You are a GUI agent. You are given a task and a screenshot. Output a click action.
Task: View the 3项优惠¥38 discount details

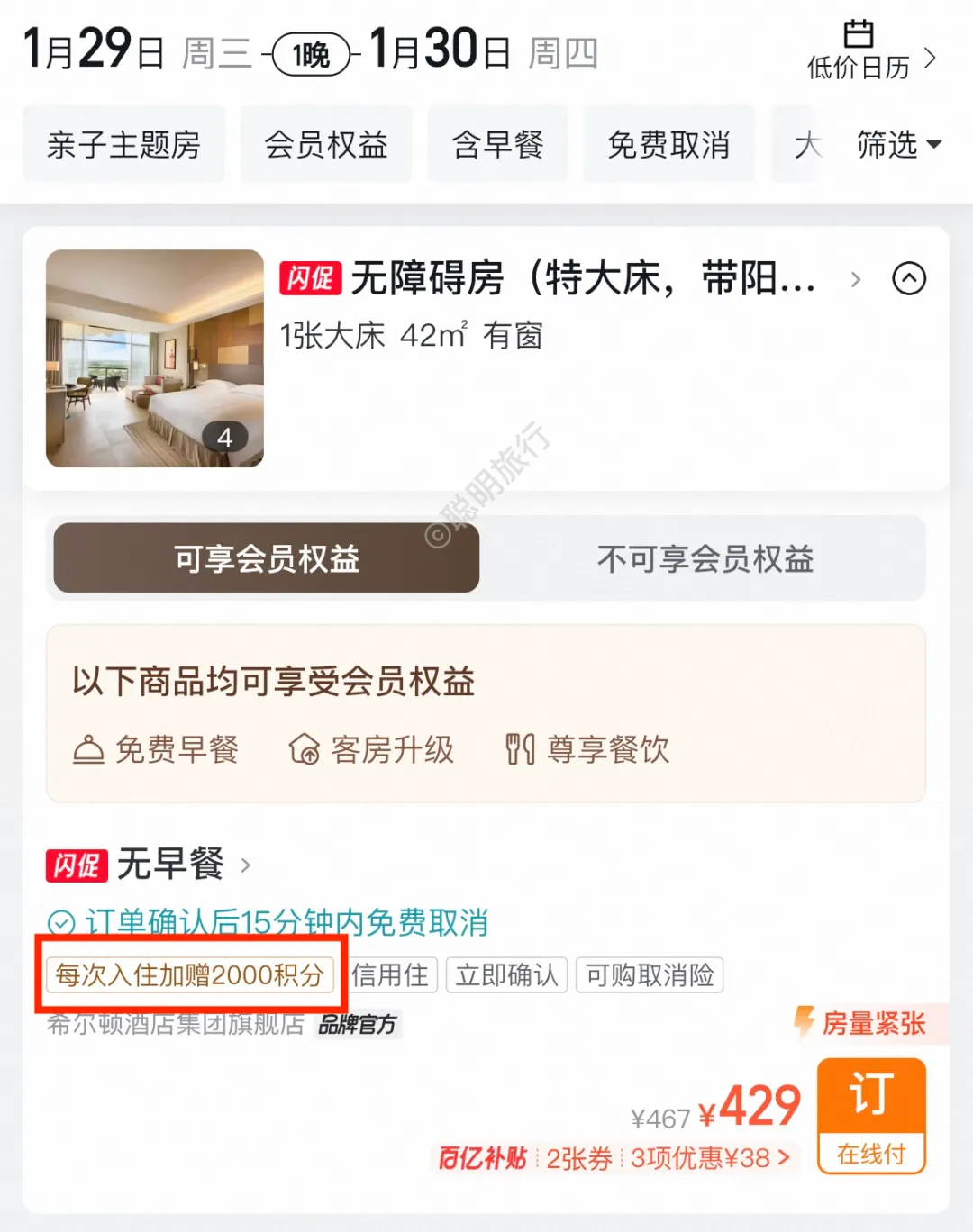click(x=710, y=1158)
